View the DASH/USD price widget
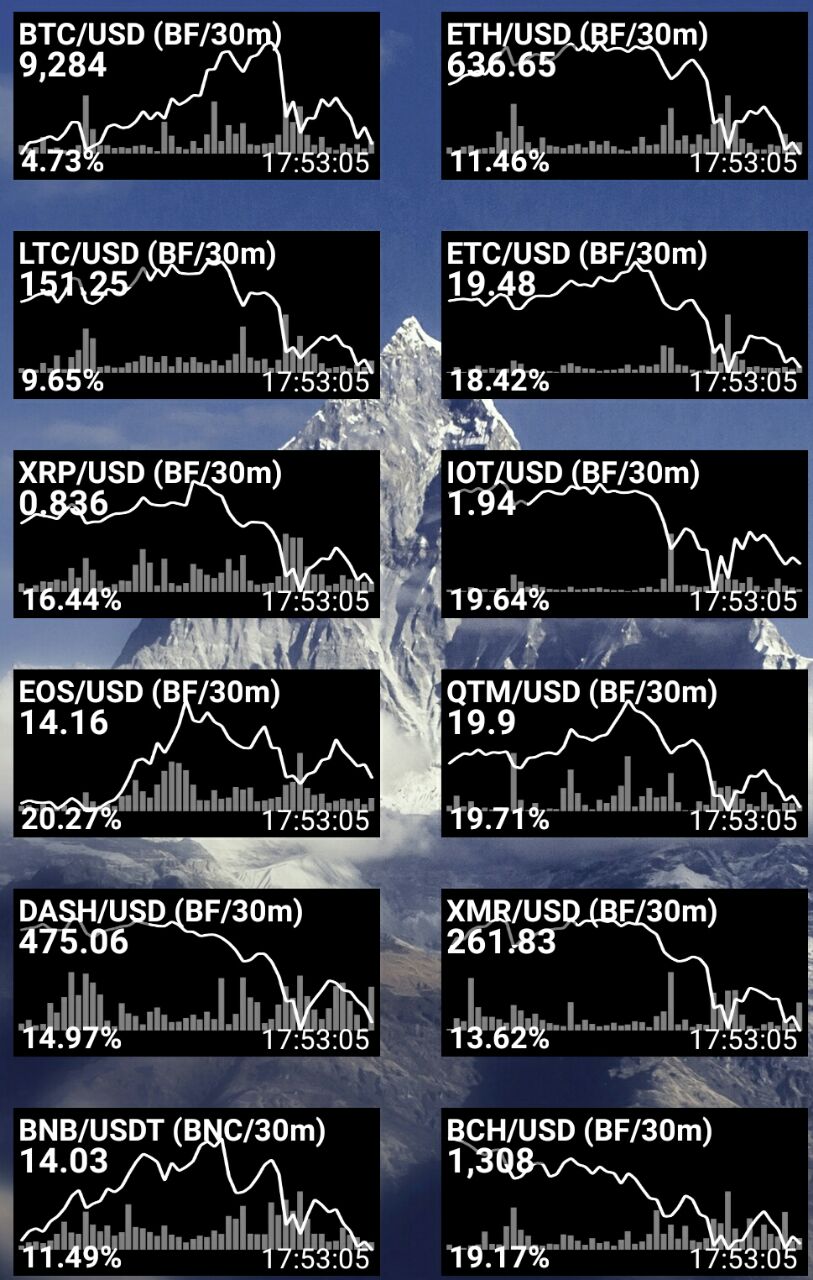This screenshot has height=1280, width=813. tap(197, 972)
